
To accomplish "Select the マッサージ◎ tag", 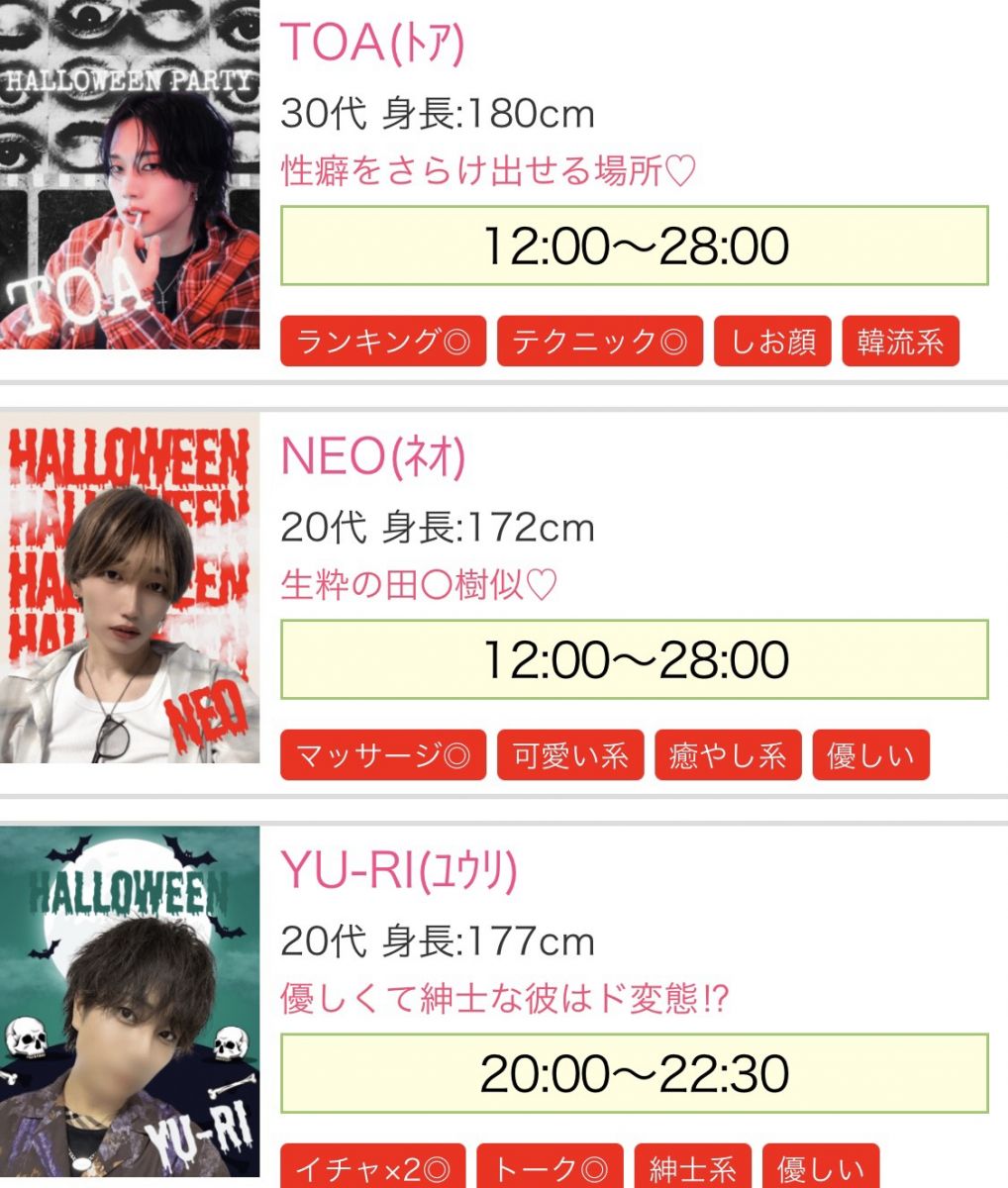I will click(x=383, y=755).
